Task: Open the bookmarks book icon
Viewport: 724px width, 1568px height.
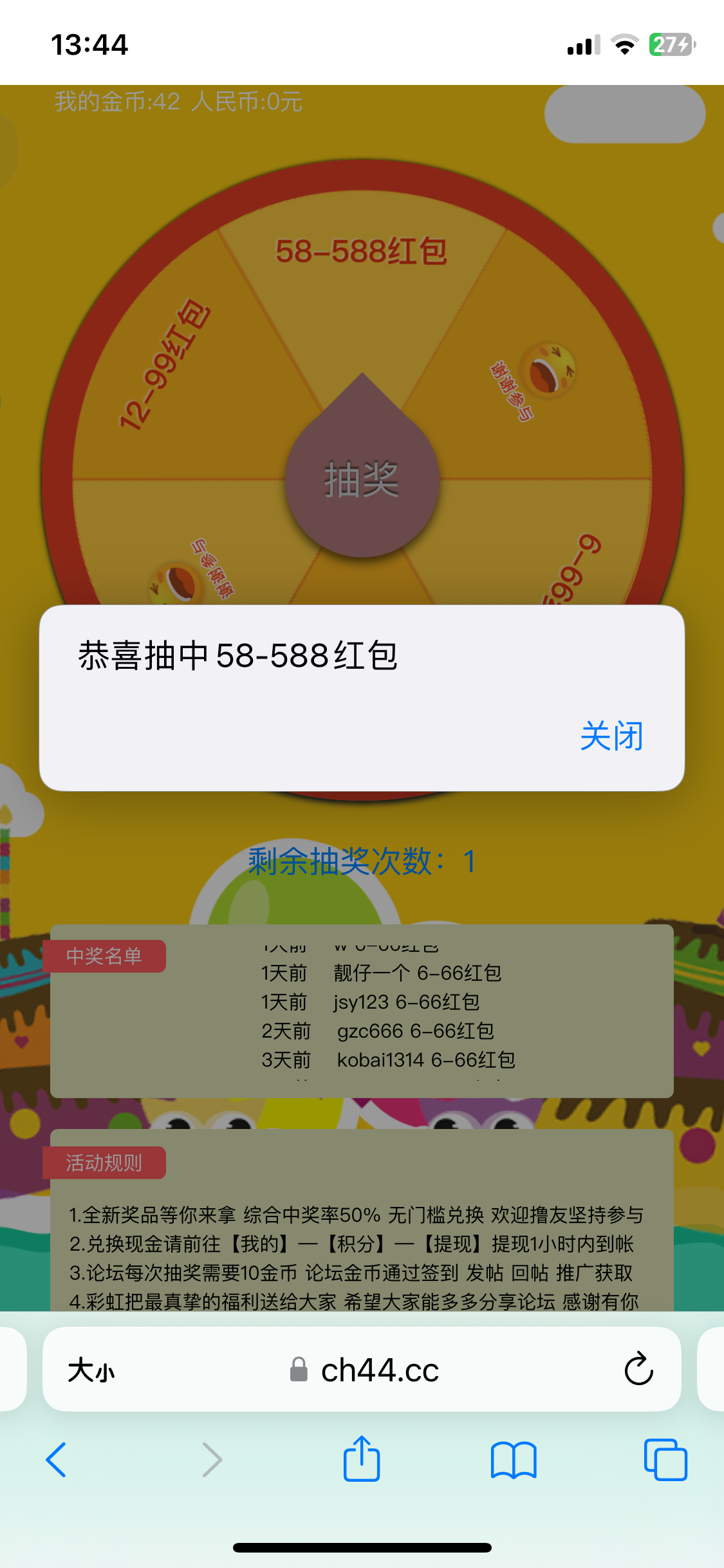Action: (513, 1460)
